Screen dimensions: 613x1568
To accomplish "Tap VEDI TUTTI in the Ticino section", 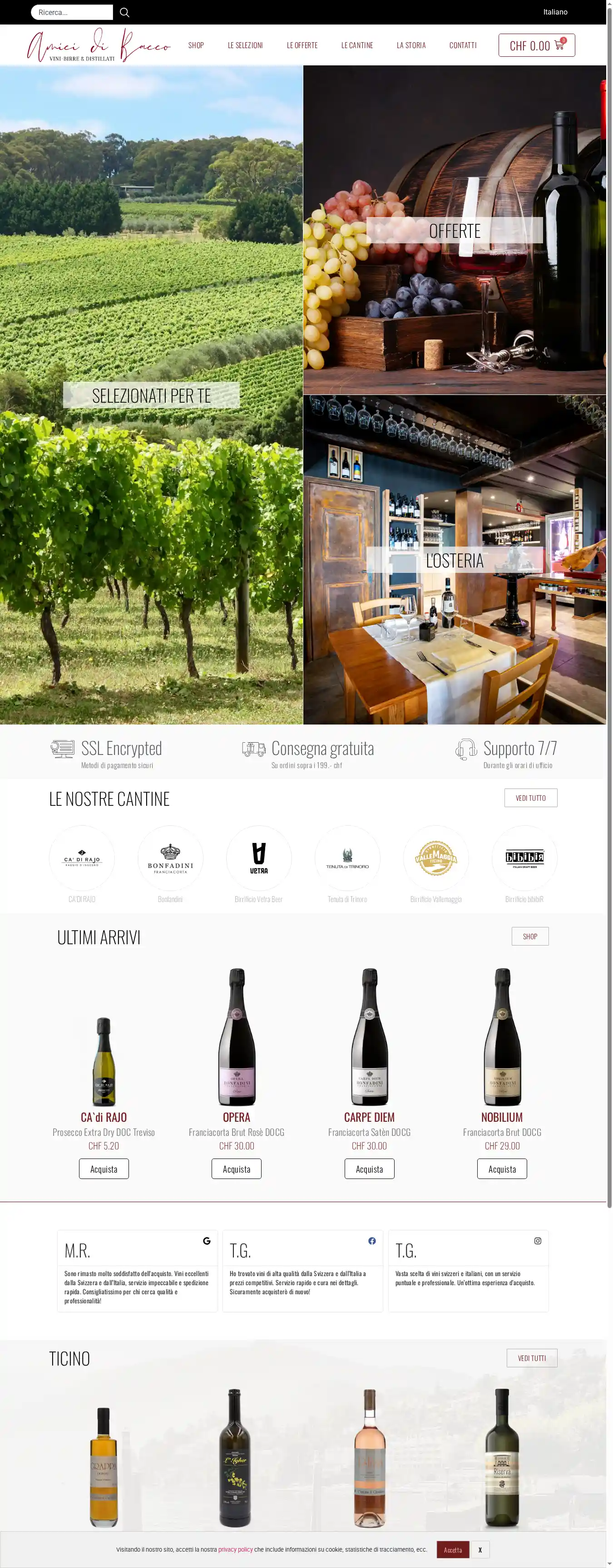I will pos(531,1358).
